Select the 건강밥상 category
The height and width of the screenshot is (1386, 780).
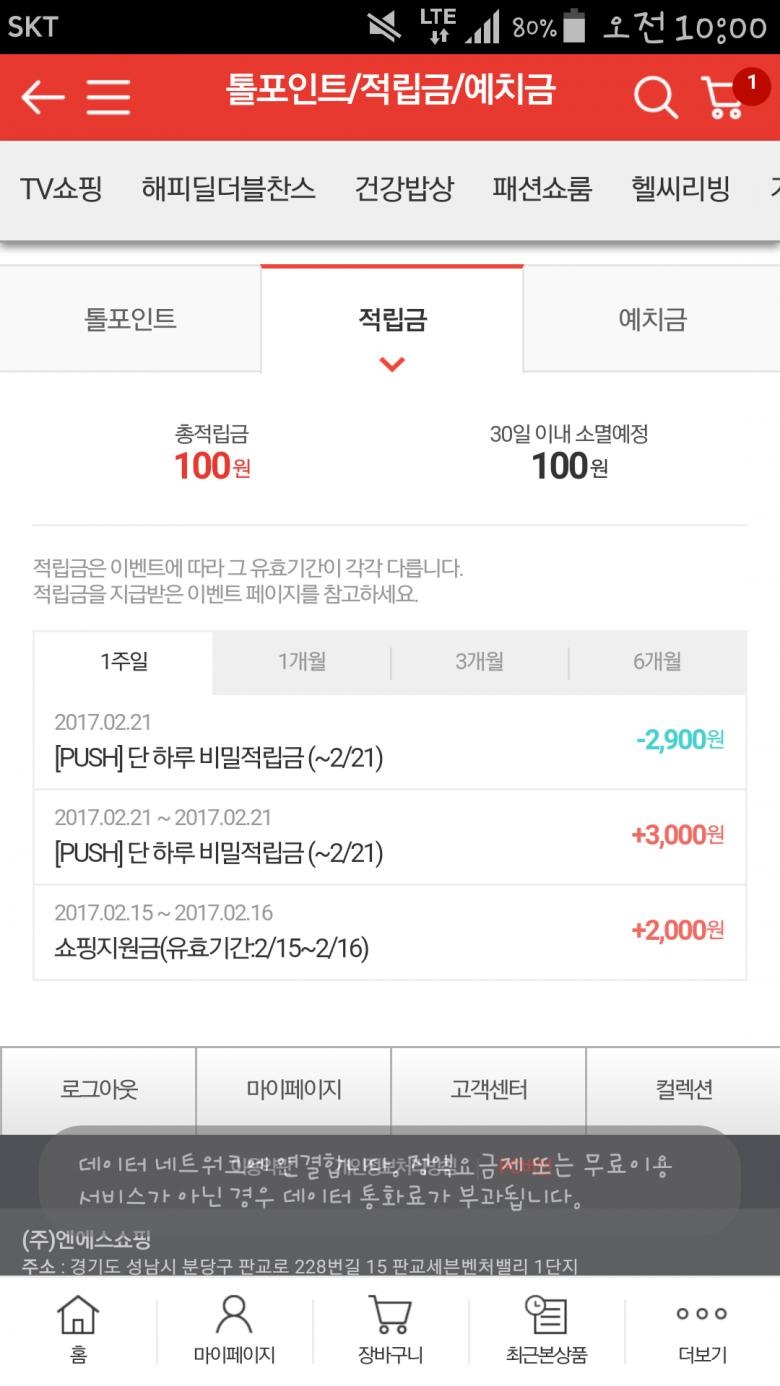[x=404, y=188]
